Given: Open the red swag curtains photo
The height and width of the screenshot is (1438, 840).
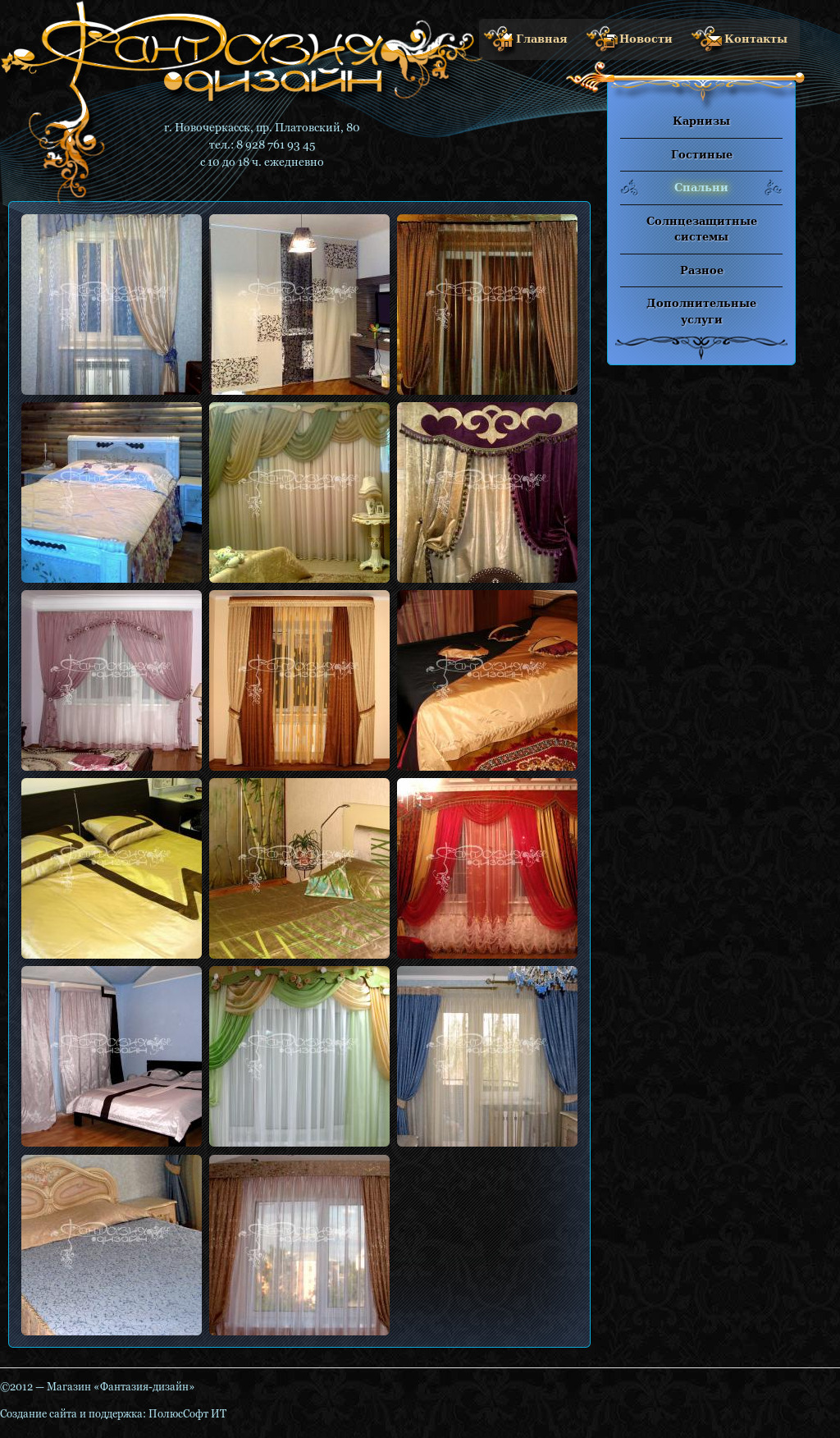Looking at the screenshot, I should pos(487,868).
